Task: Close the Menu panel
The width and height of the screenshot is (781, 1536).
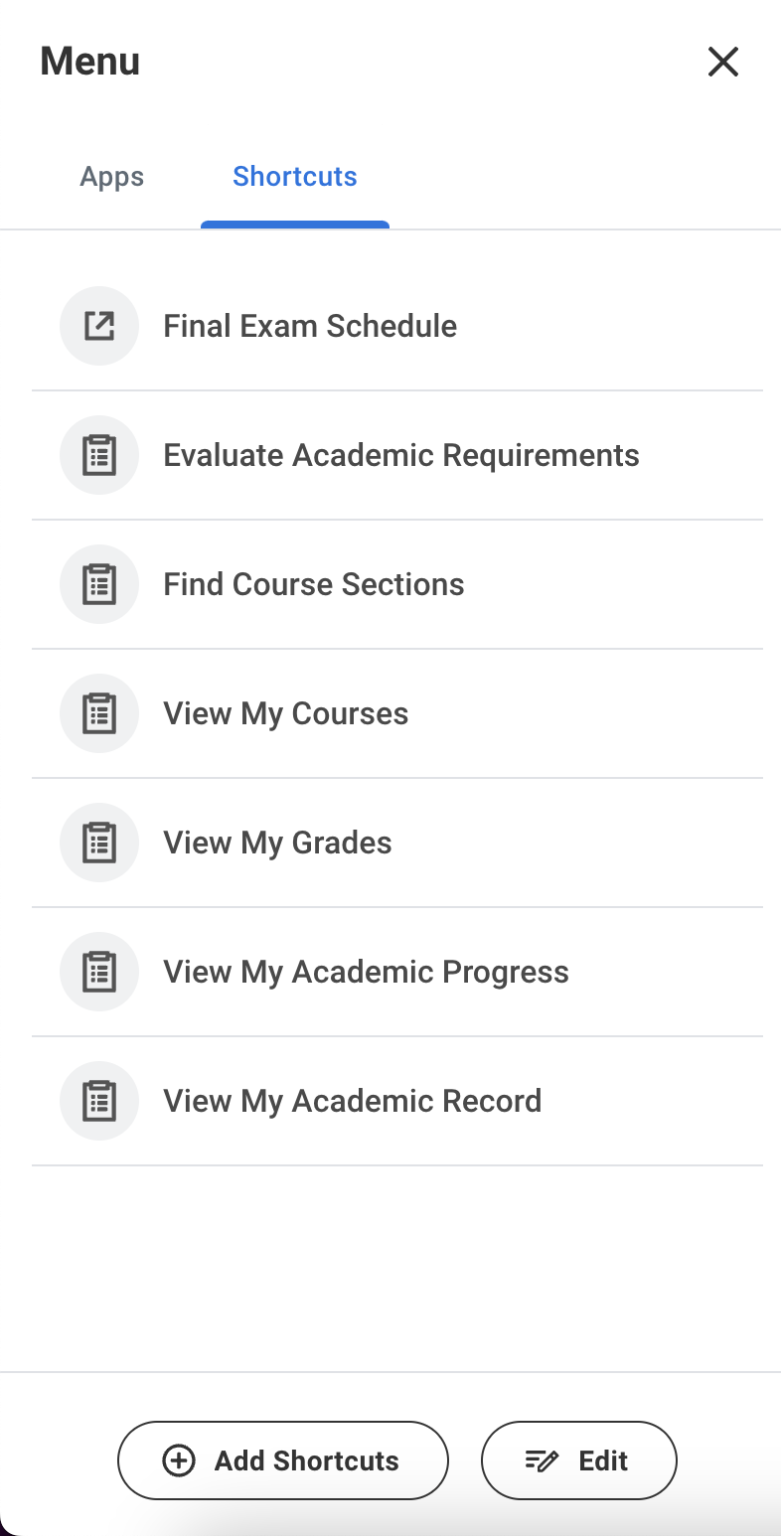Action: pyautogui.click(x=723, y=61)
